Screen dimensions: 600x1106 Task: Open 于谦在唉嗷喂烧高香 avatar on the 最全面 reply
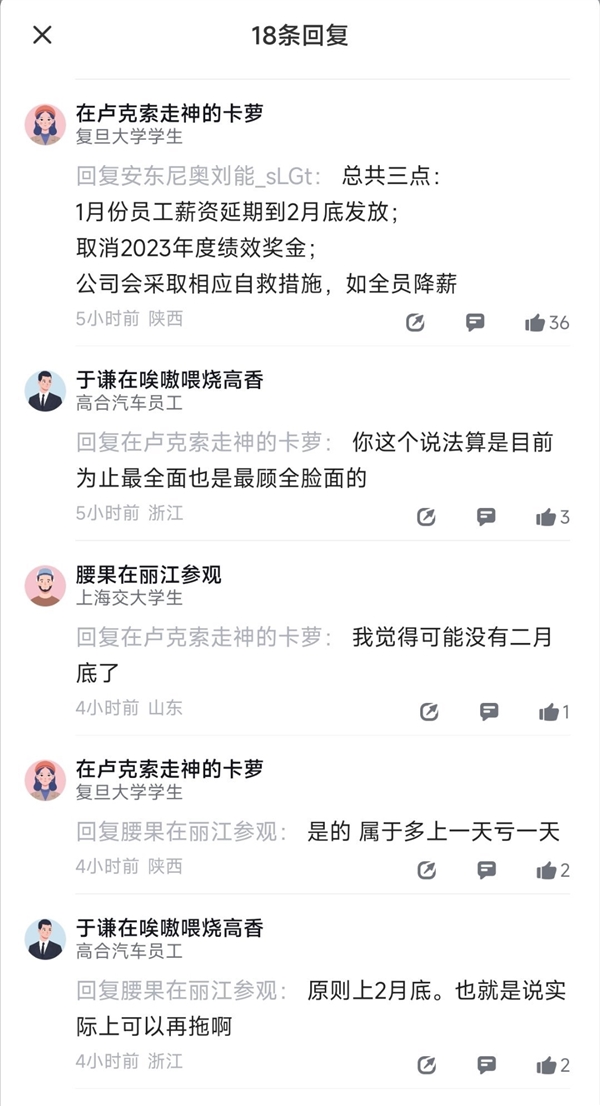[45, 391]
